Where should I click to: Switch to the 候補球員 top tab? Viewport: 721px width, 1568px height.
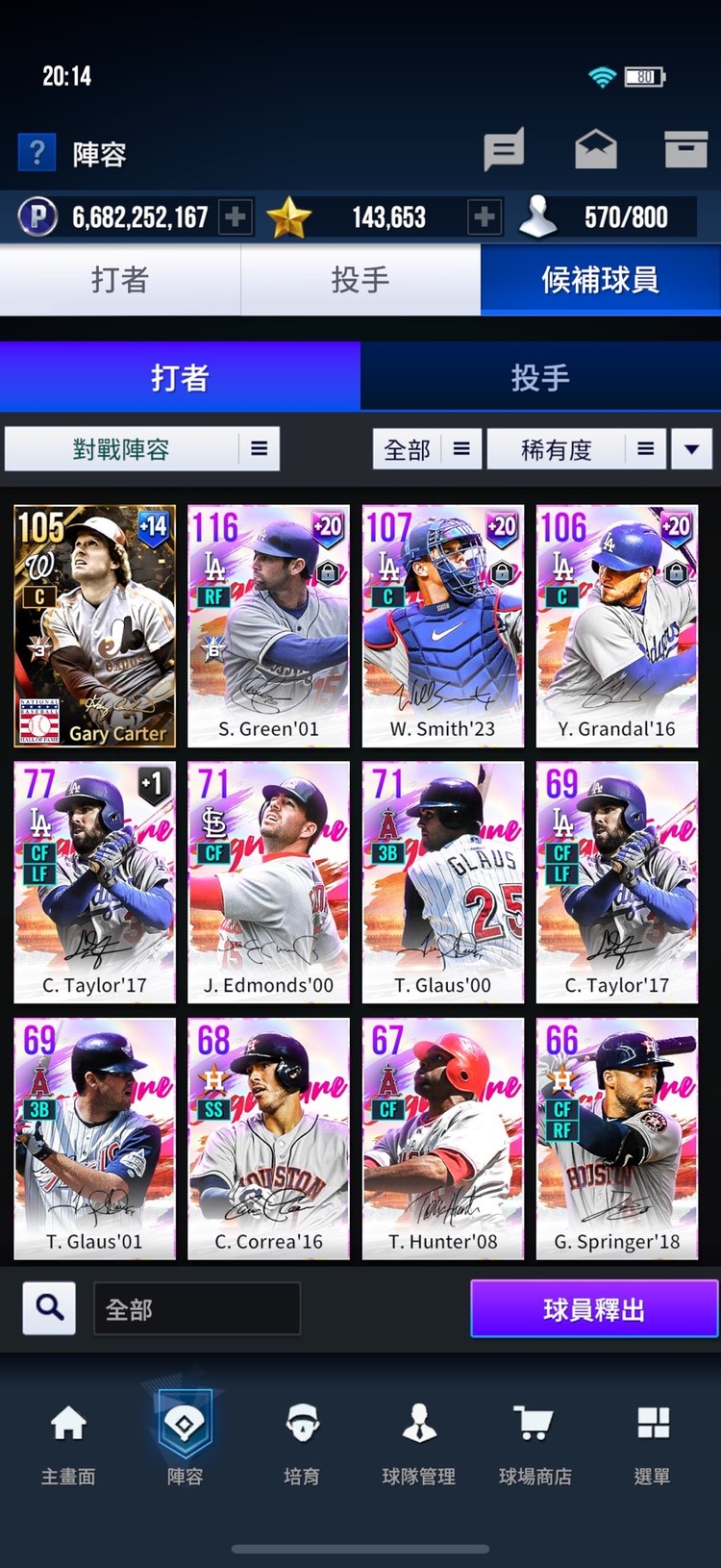tap(600, 280)
